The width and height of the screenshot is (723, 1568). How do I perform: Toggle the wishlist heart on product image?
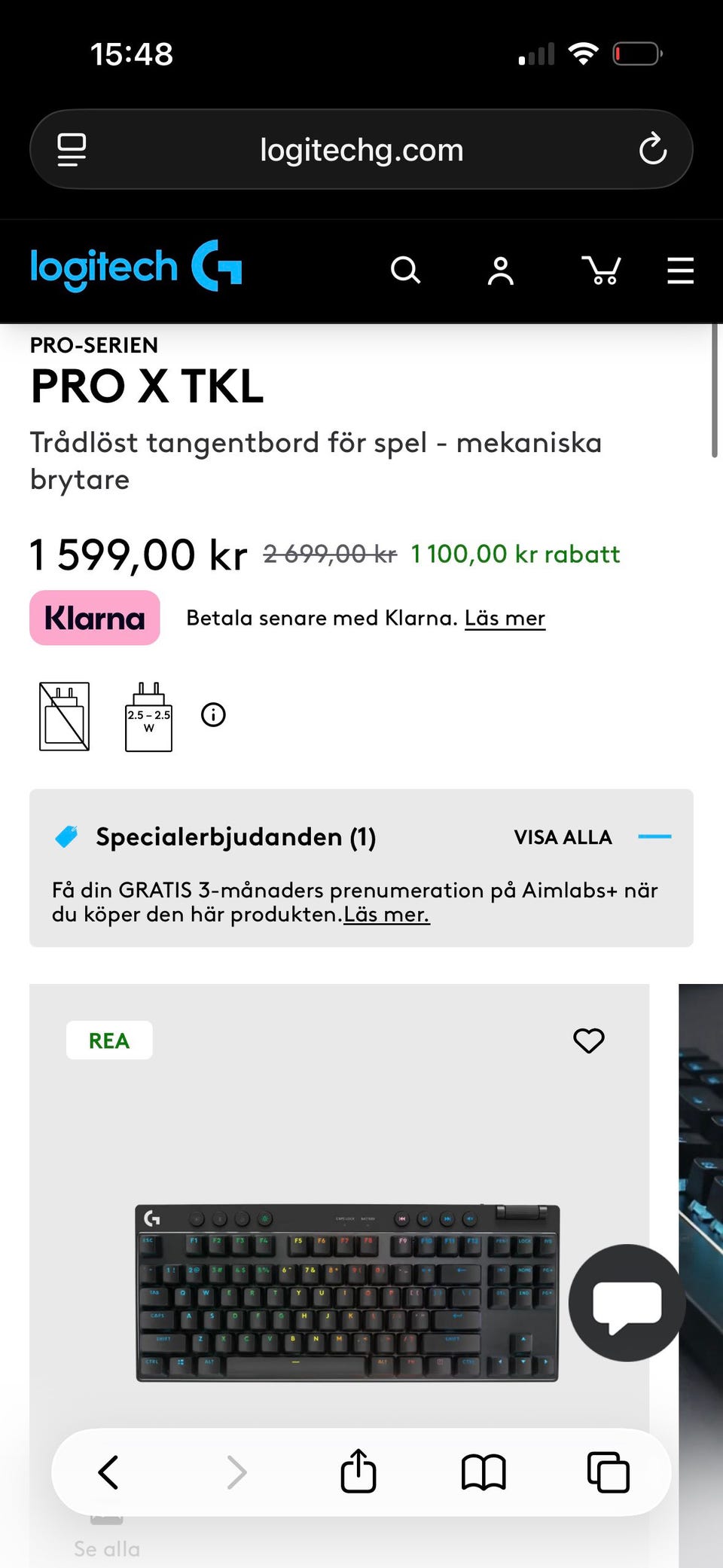coord(589,1041)
